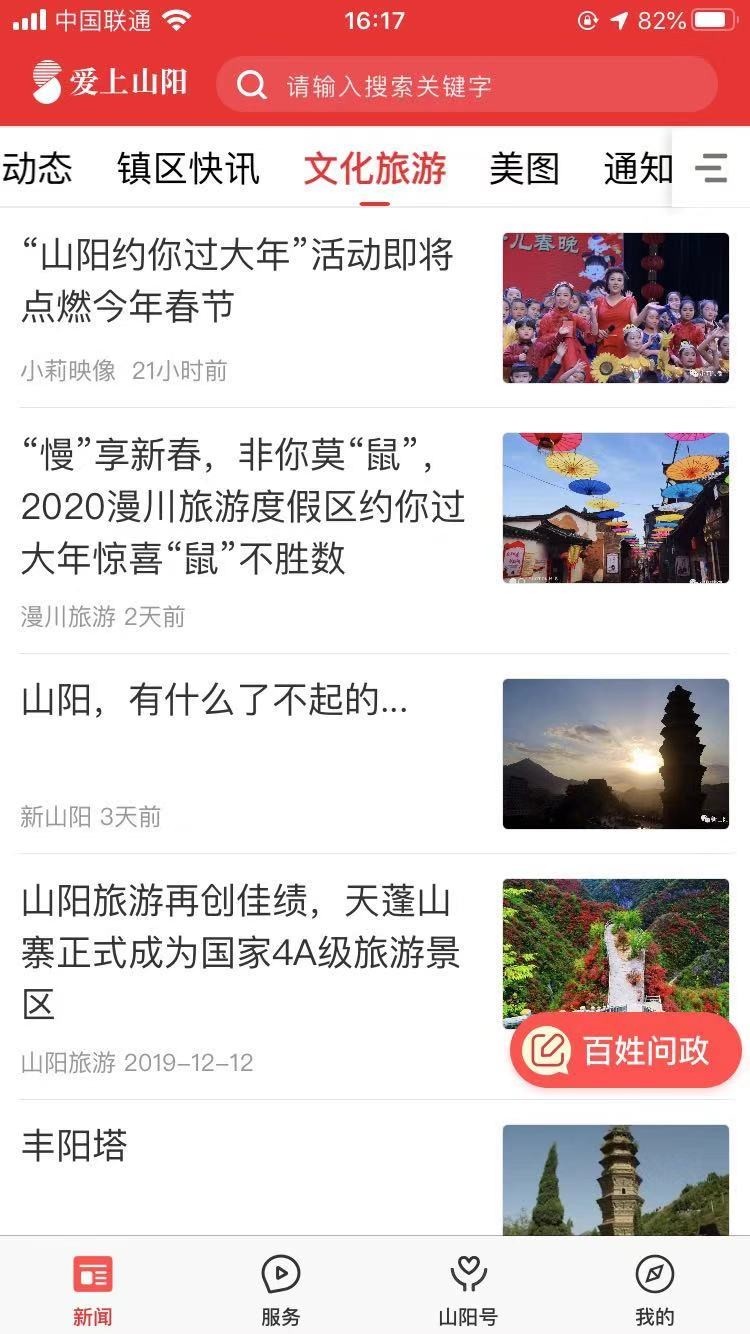Open the 丰阳塔 article
The image size is (750, 1334).
75,1146
